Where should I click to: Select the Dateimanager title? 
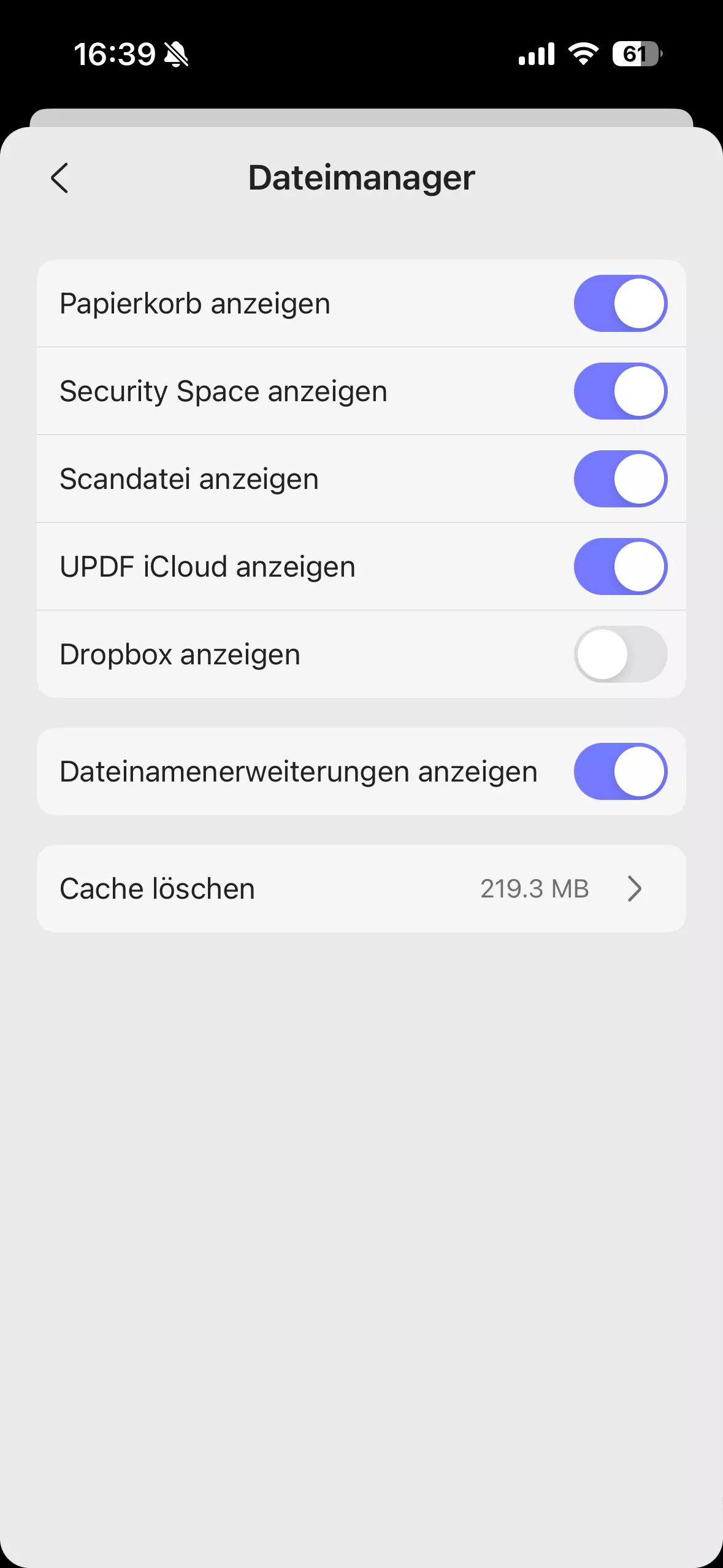point(362,178)
